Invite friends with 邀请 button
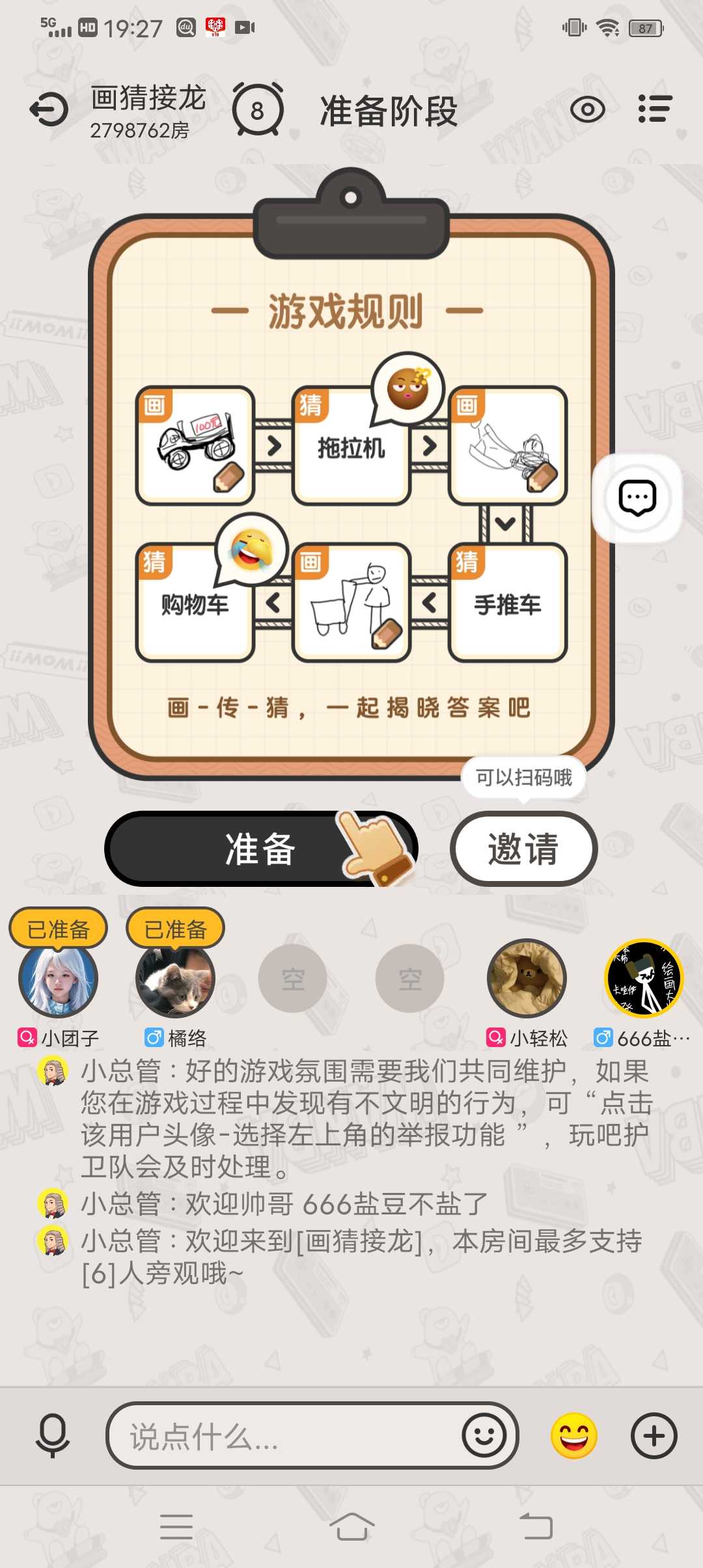 [x=523, y=848]
